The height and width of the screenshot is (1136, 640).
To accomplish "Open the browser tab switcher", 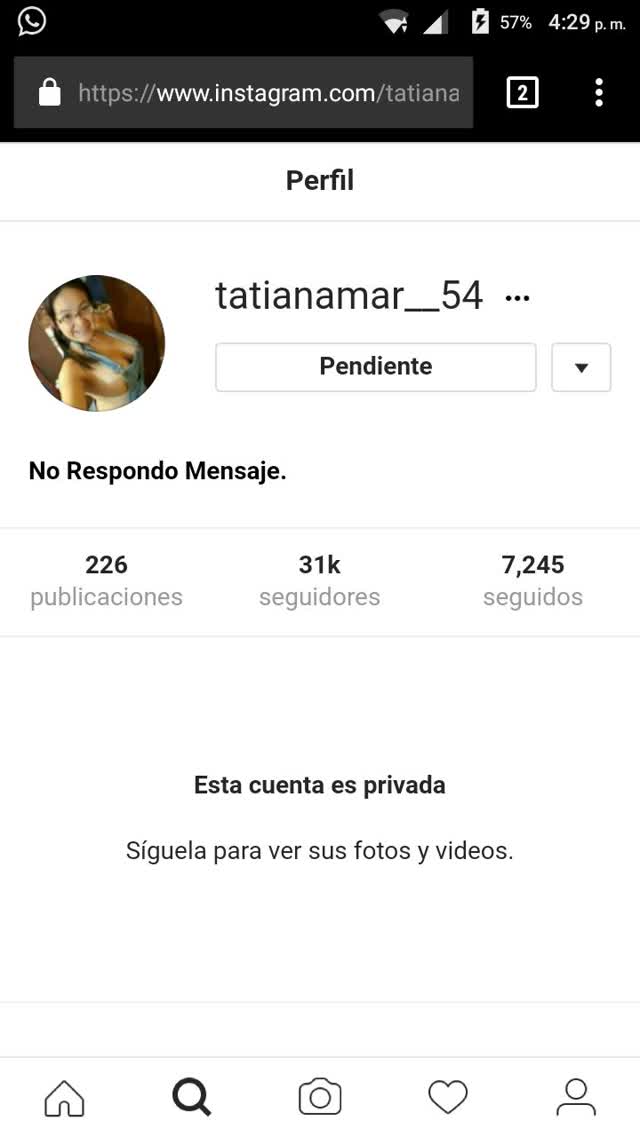I will click(523, 93).
